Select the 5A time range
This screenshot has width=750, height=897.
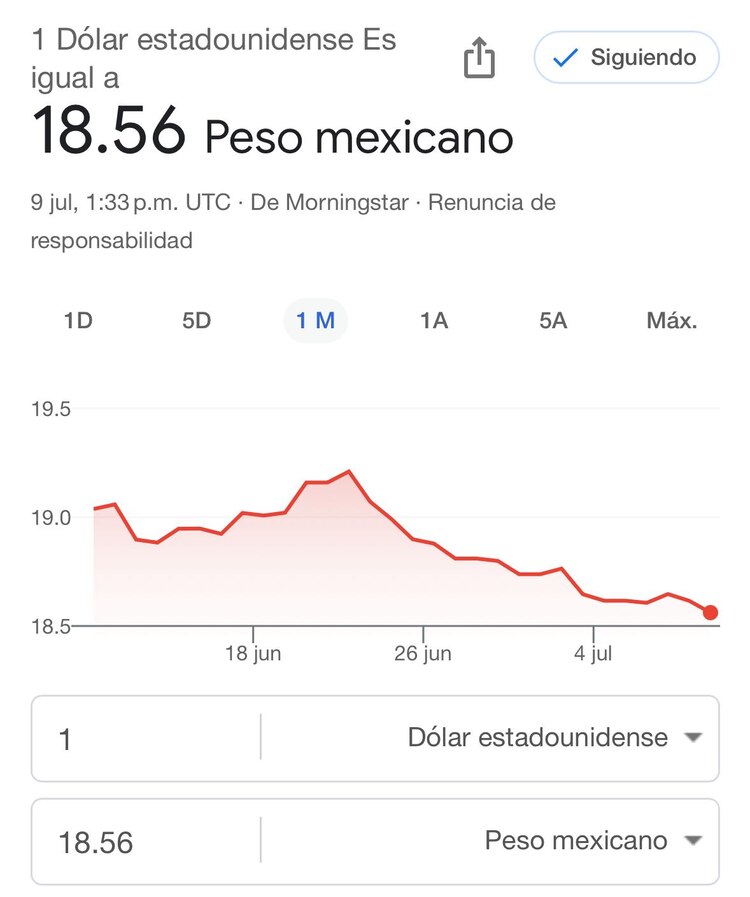click(x=551, y=320)
